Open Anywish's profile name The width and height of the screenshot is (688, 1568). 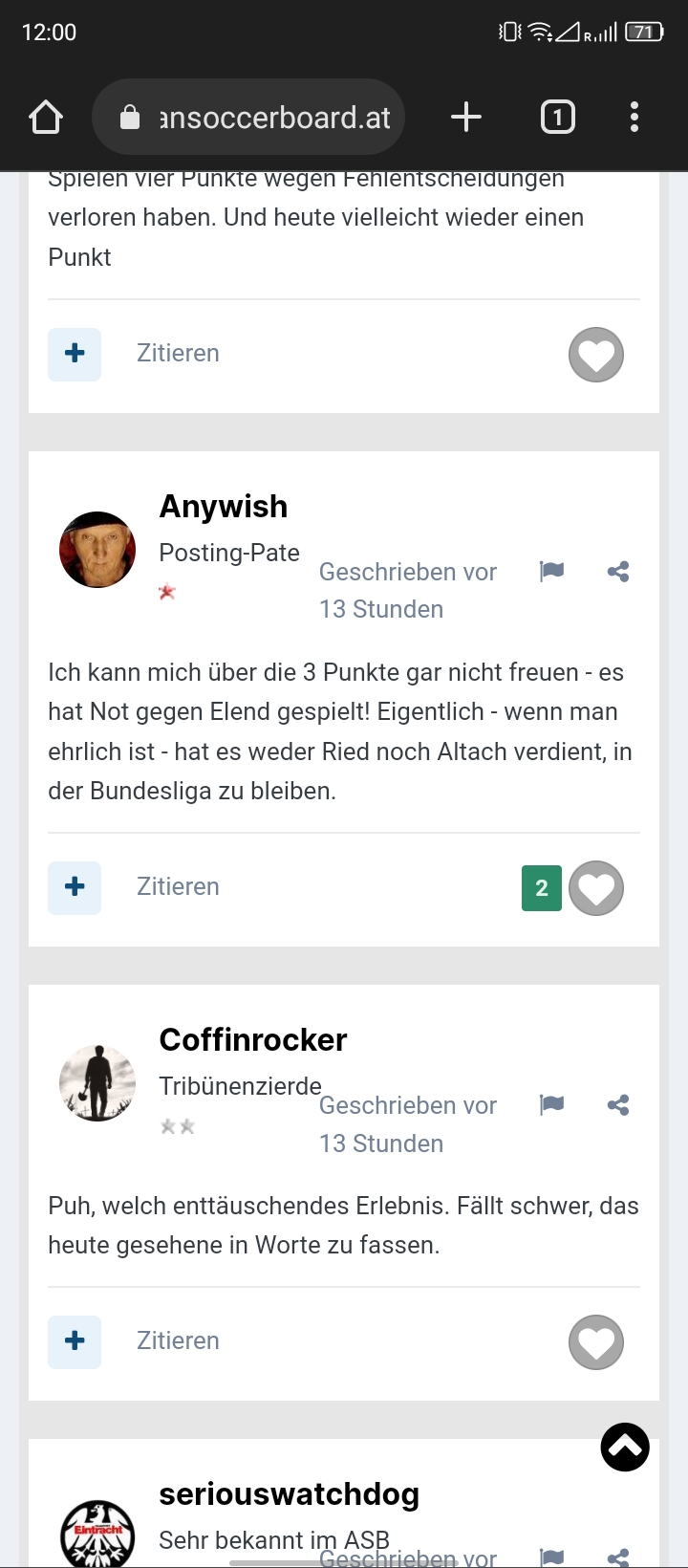pos(224,506)
